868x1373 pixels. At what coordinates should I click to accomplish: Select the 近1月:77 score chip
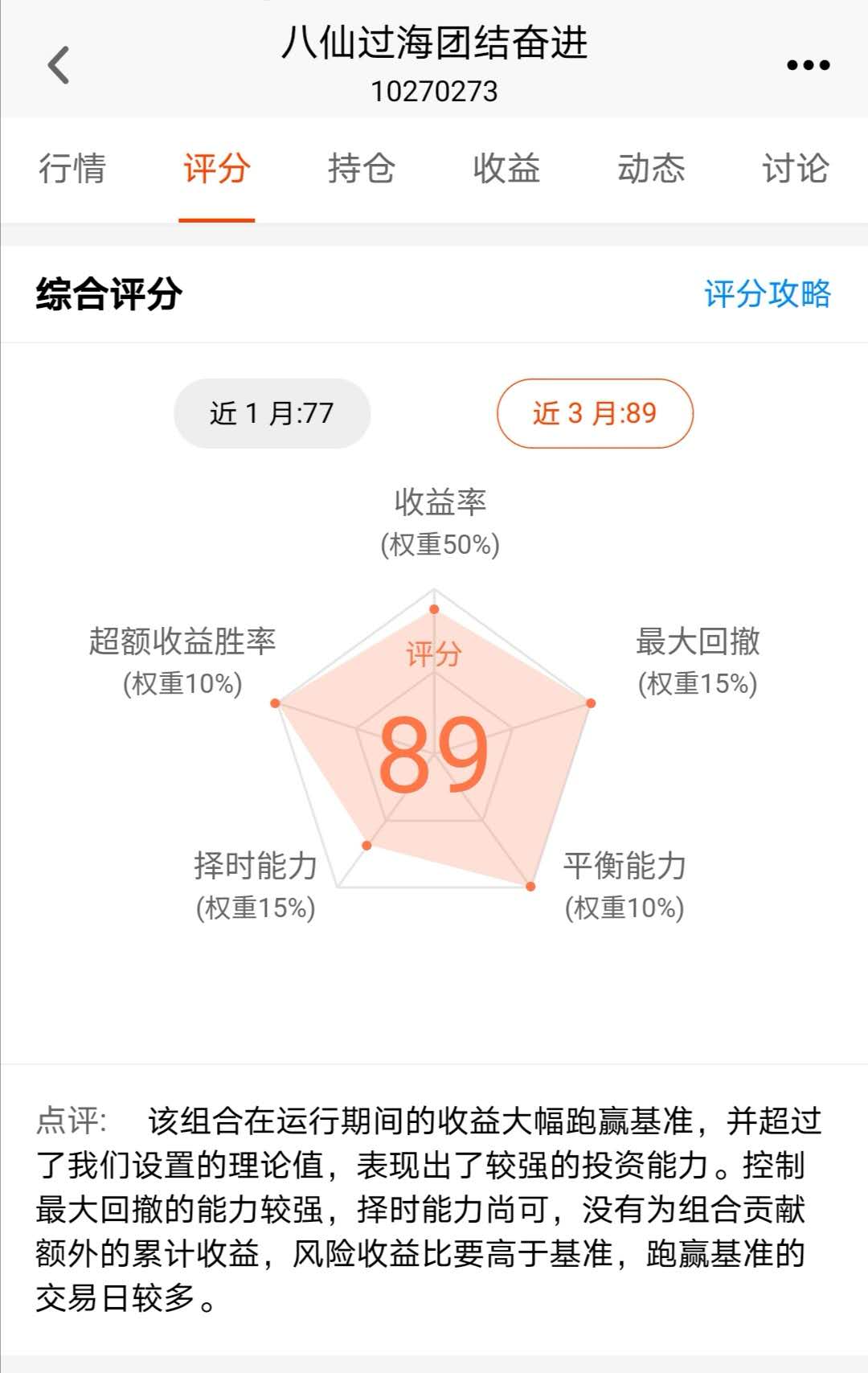pos(272,413)
